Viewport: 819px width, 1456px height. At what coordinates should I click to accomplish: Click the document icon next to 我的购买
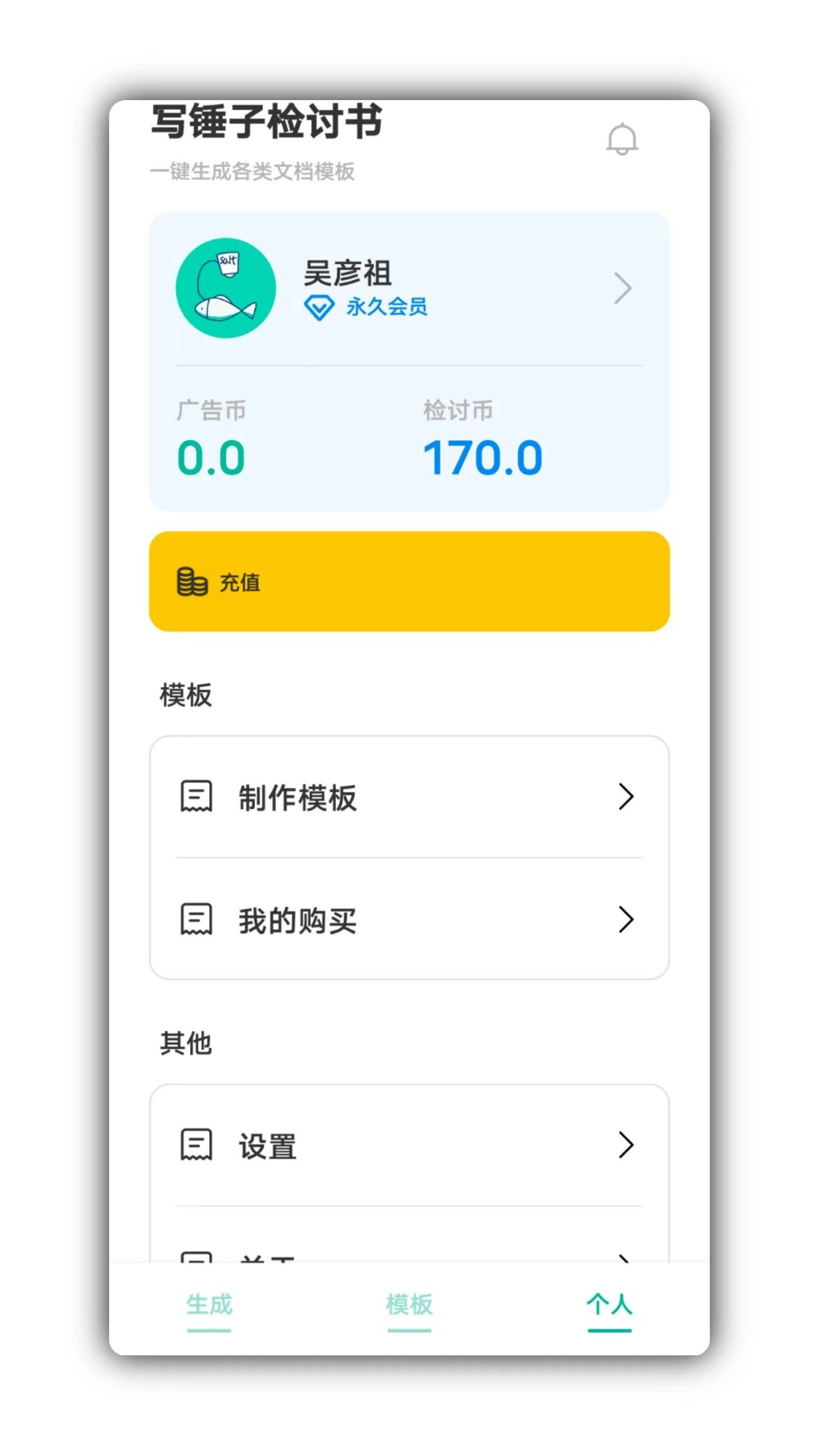point(195,920)
